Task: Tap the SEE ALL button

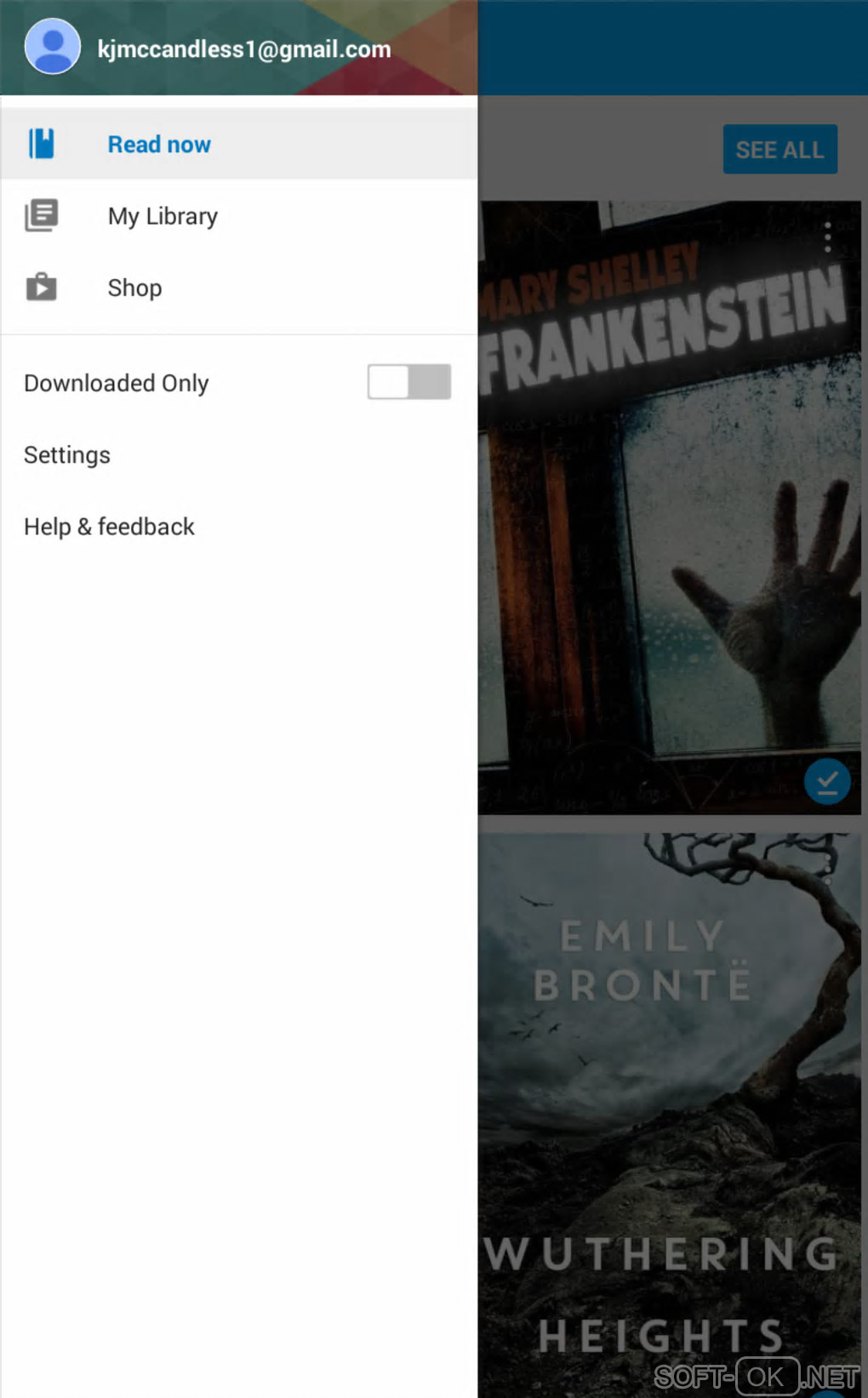Action: point(779,150)
